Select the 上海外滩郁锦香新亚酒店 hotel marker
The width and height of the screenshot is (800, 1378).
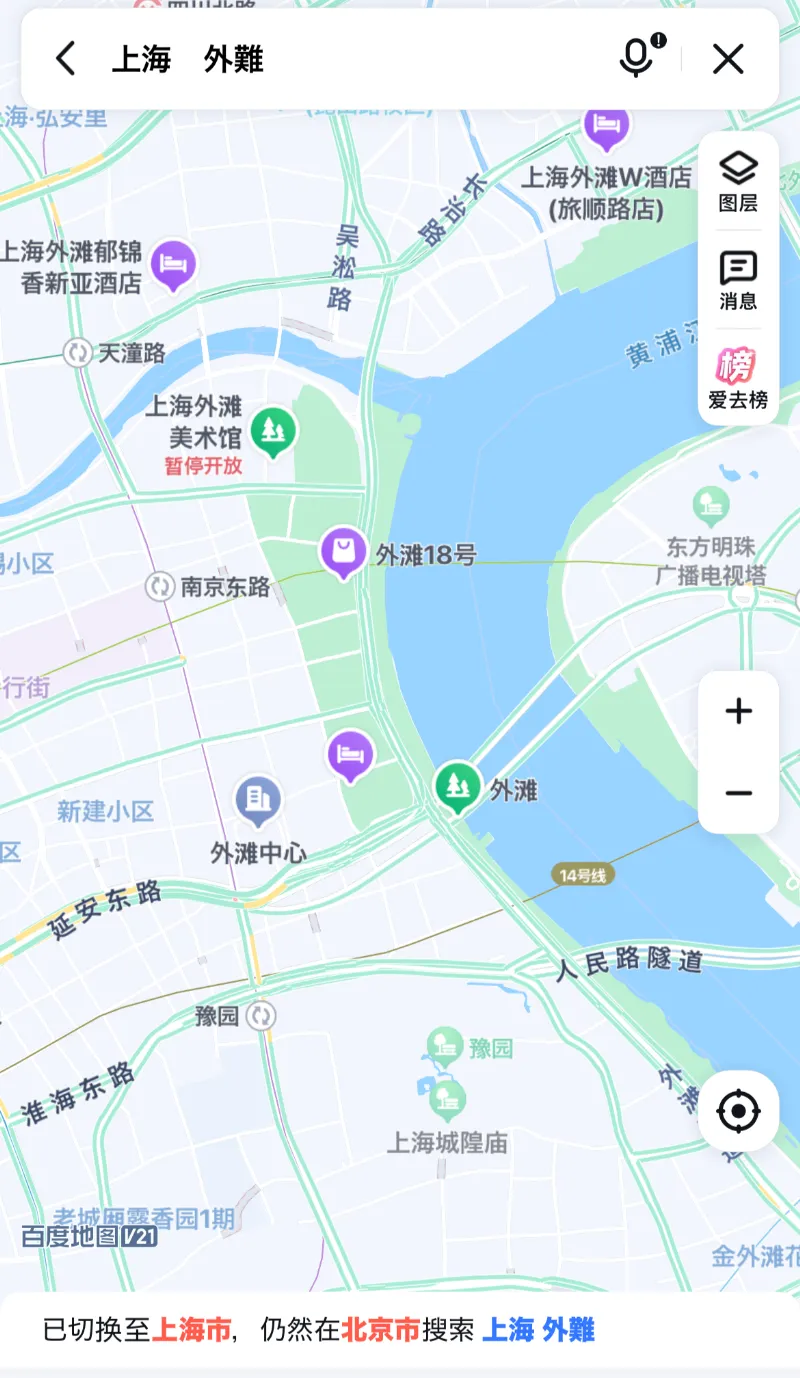click(174, 265)
